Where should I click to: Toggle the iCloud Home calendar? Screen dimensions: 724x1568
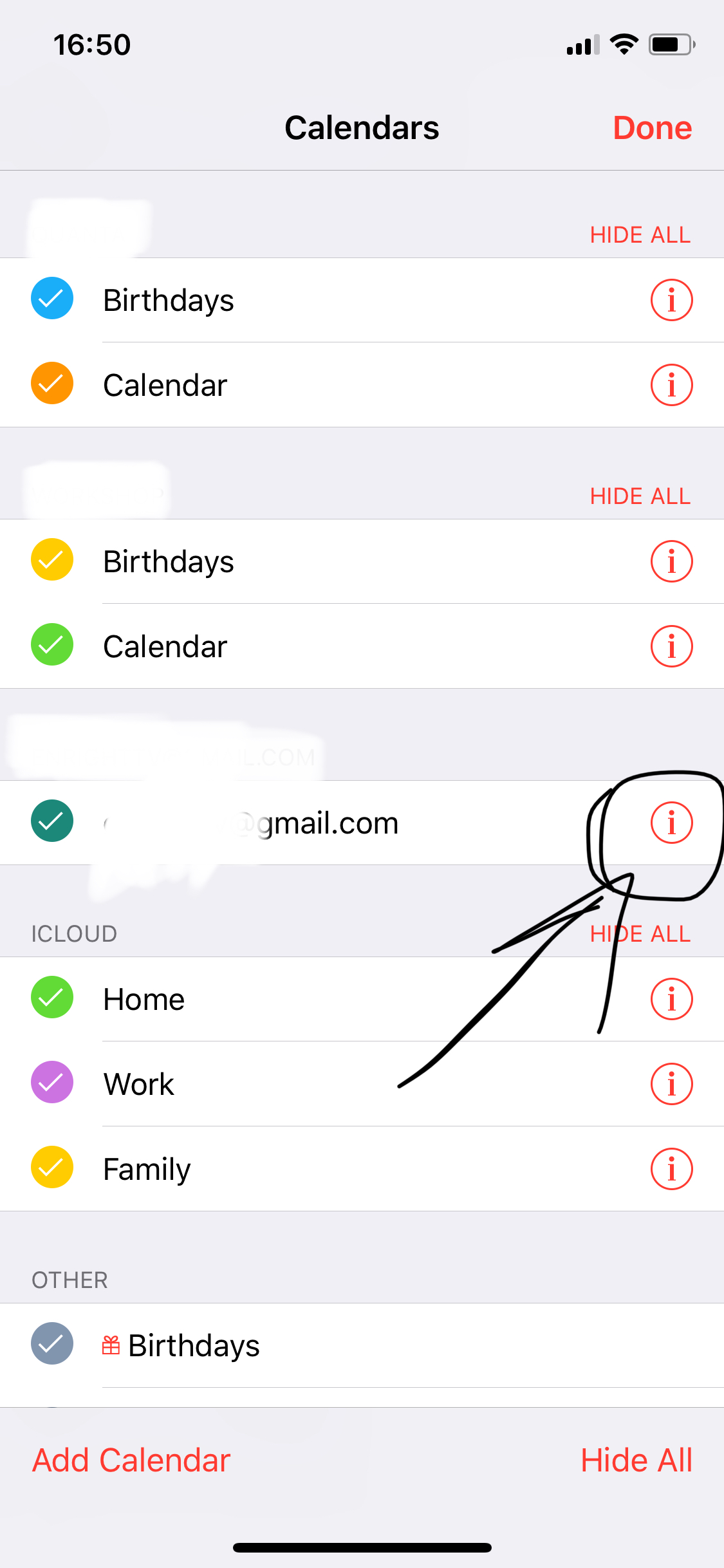[x=52, y=998]
